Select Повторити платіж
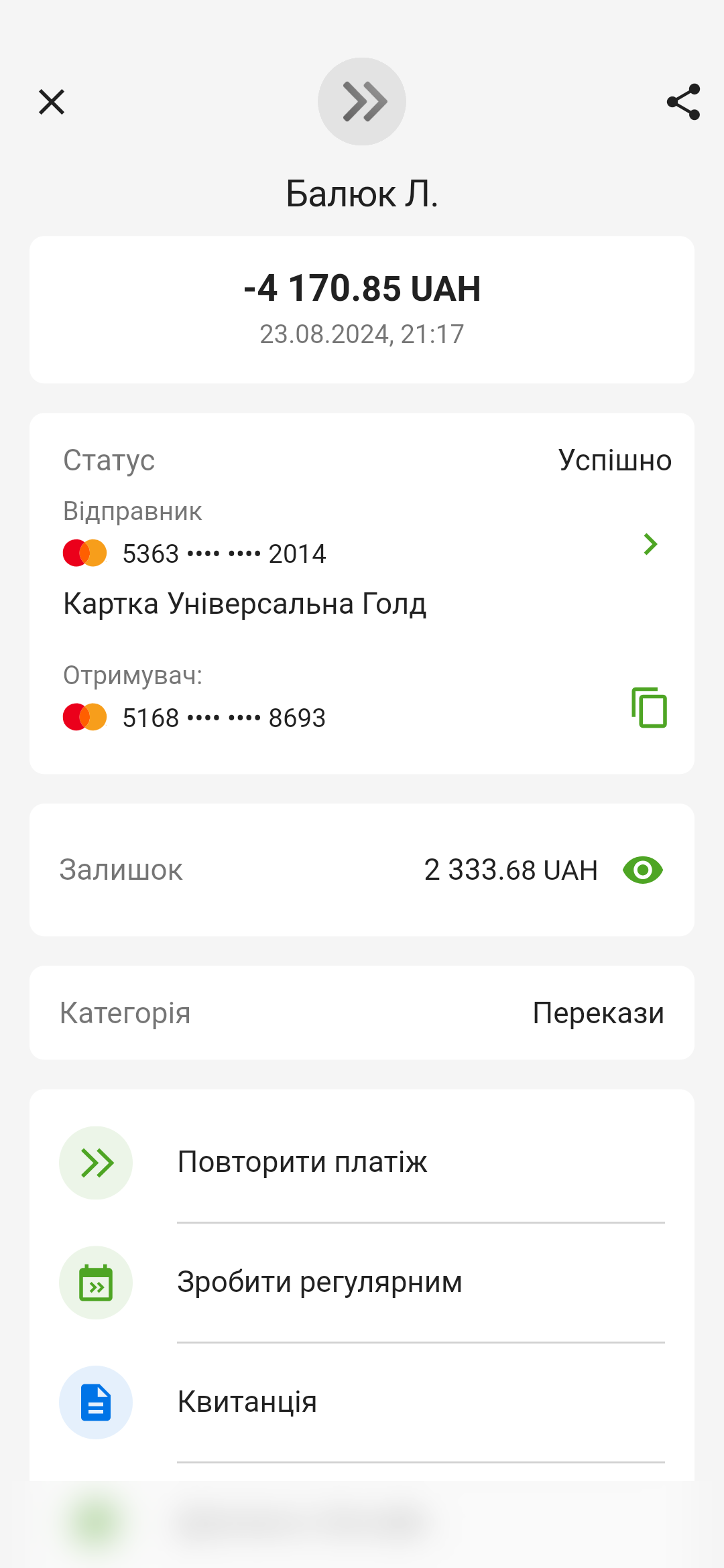 (362, 1163)
